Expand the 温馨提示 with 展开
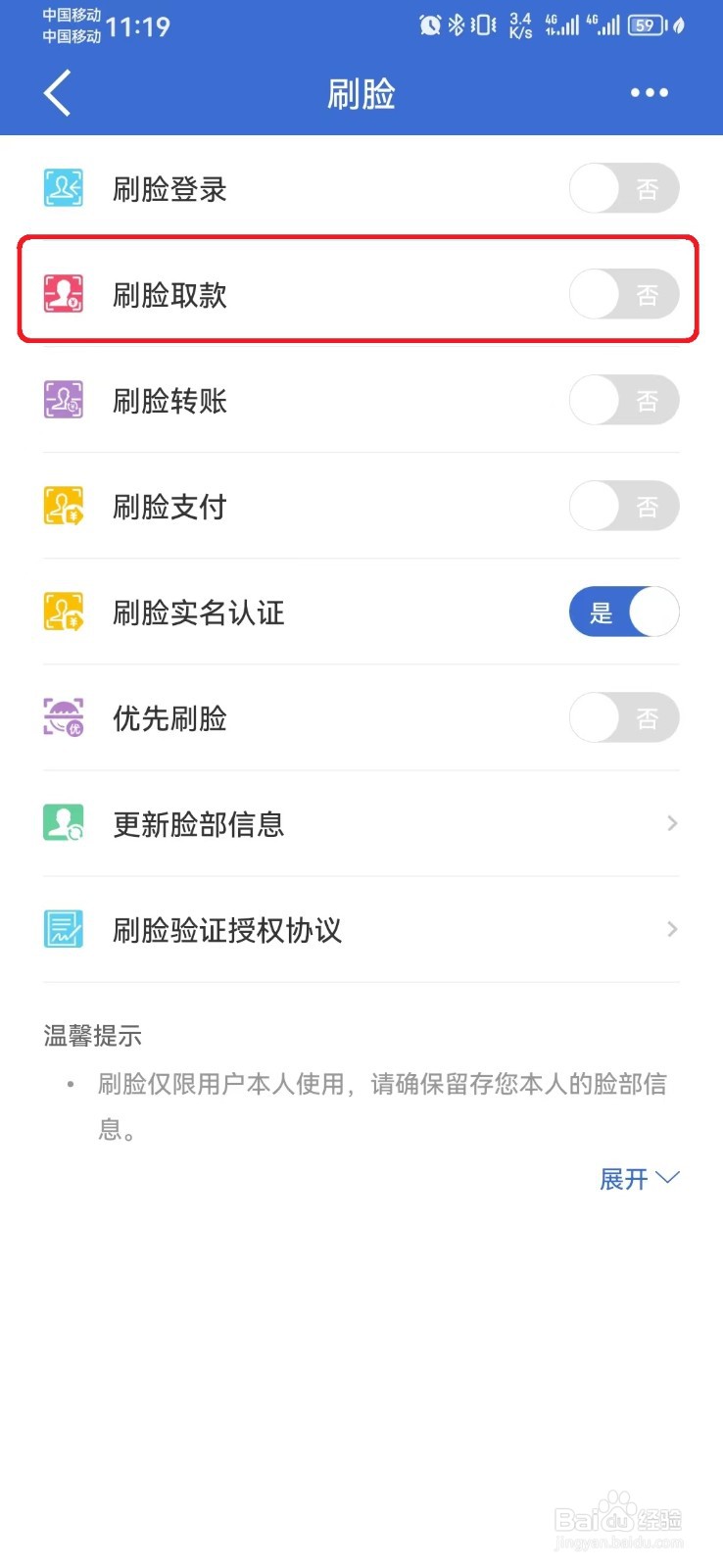This screenshot has height=1568, width=723. 638,1179
